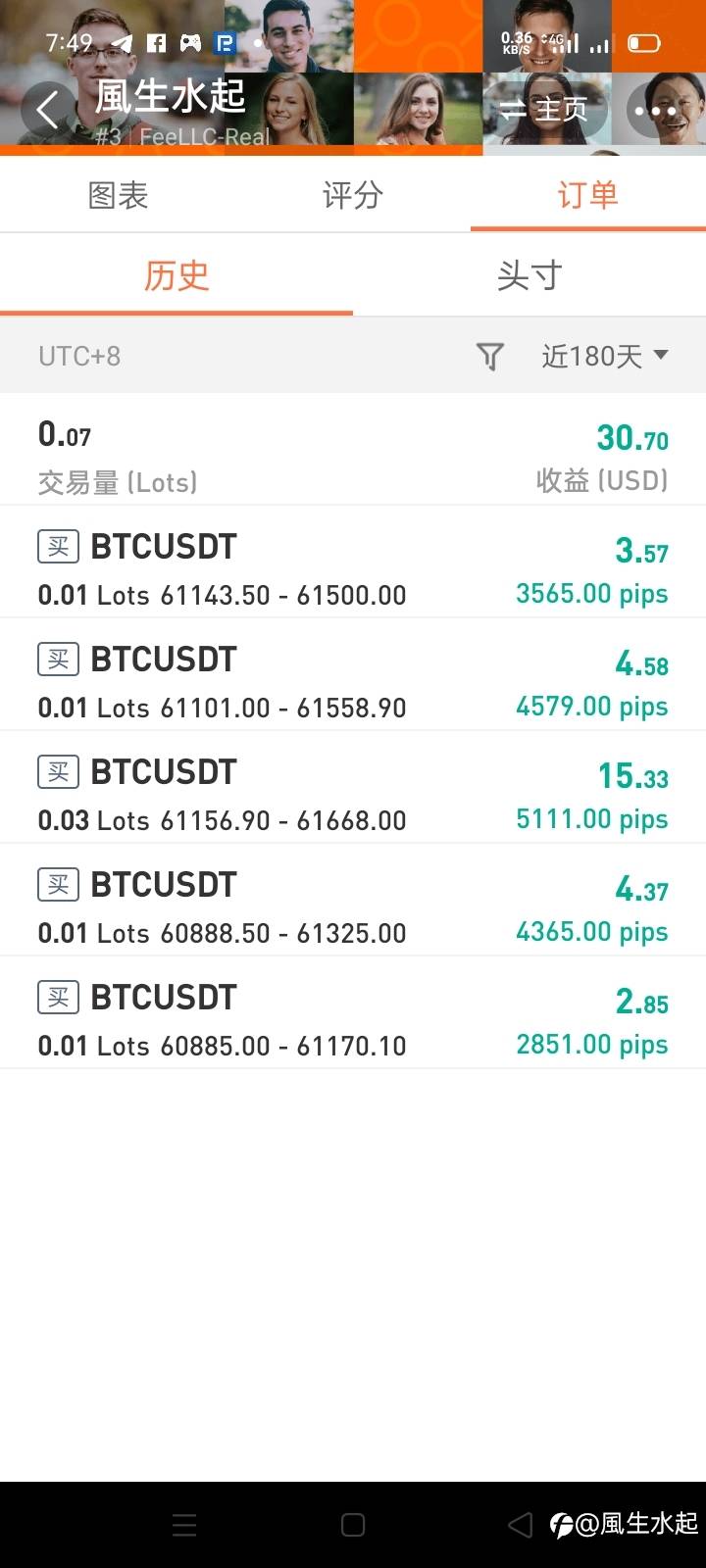
Task: Open the three-dot overflow menu
Action: coord(655,111)
